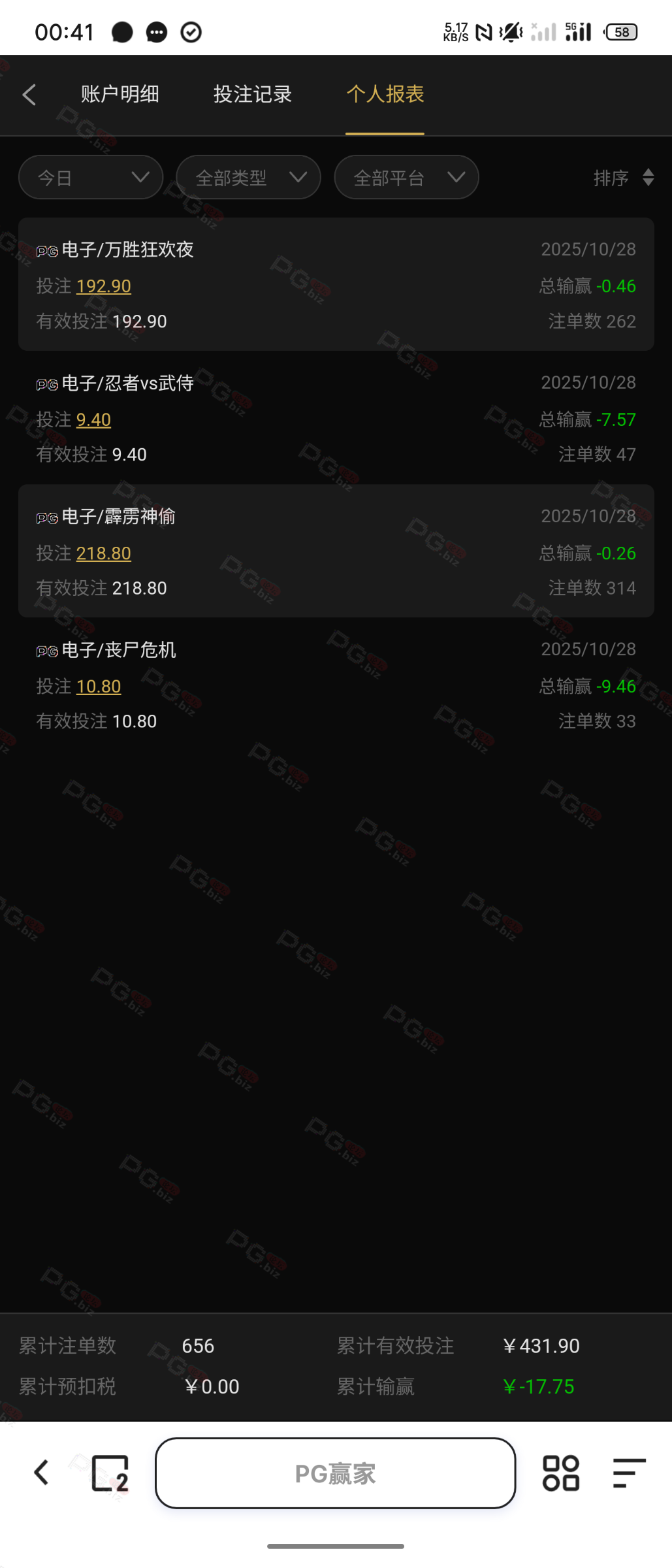Tap the PG赢家 address bar

point(335,1473)
